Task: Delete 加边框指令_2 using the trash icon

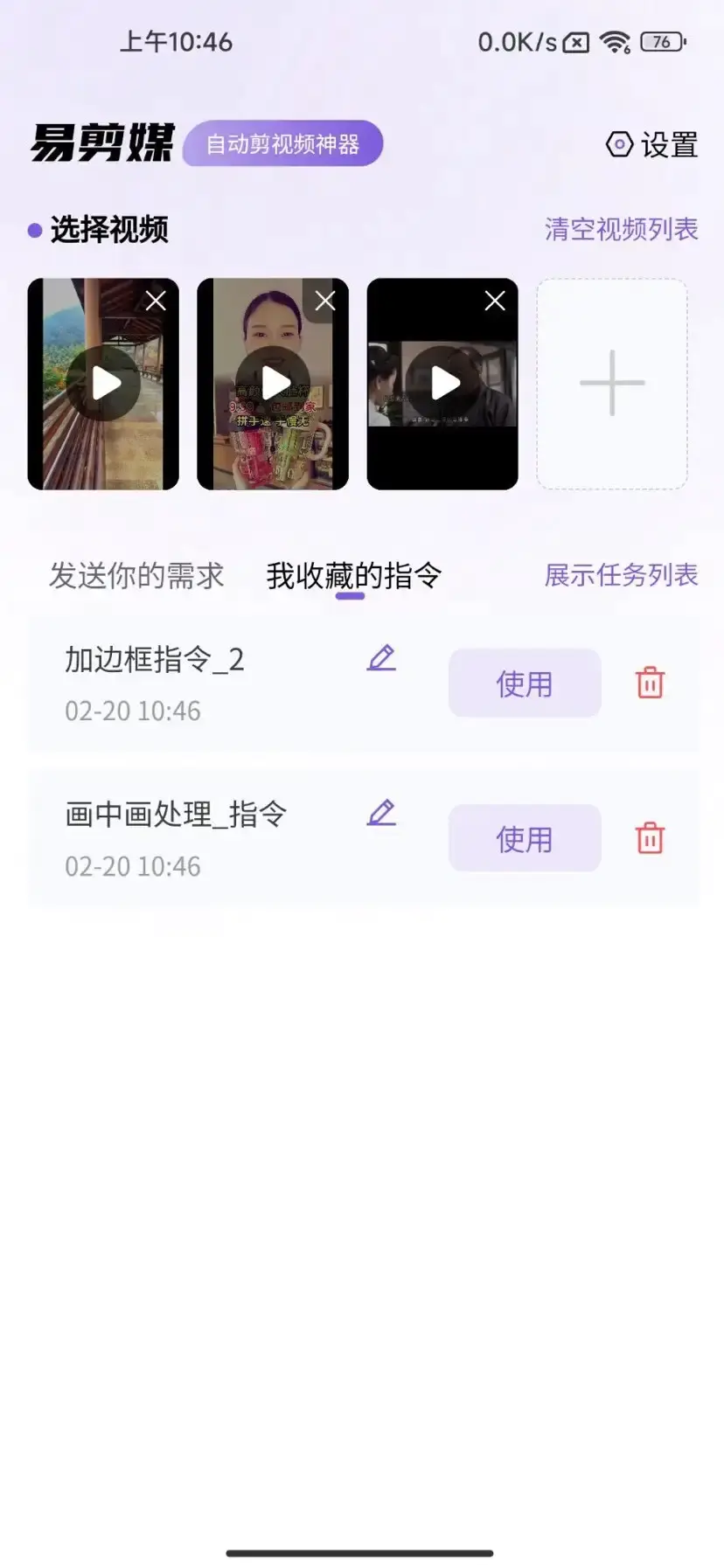Action: [649, 683]
